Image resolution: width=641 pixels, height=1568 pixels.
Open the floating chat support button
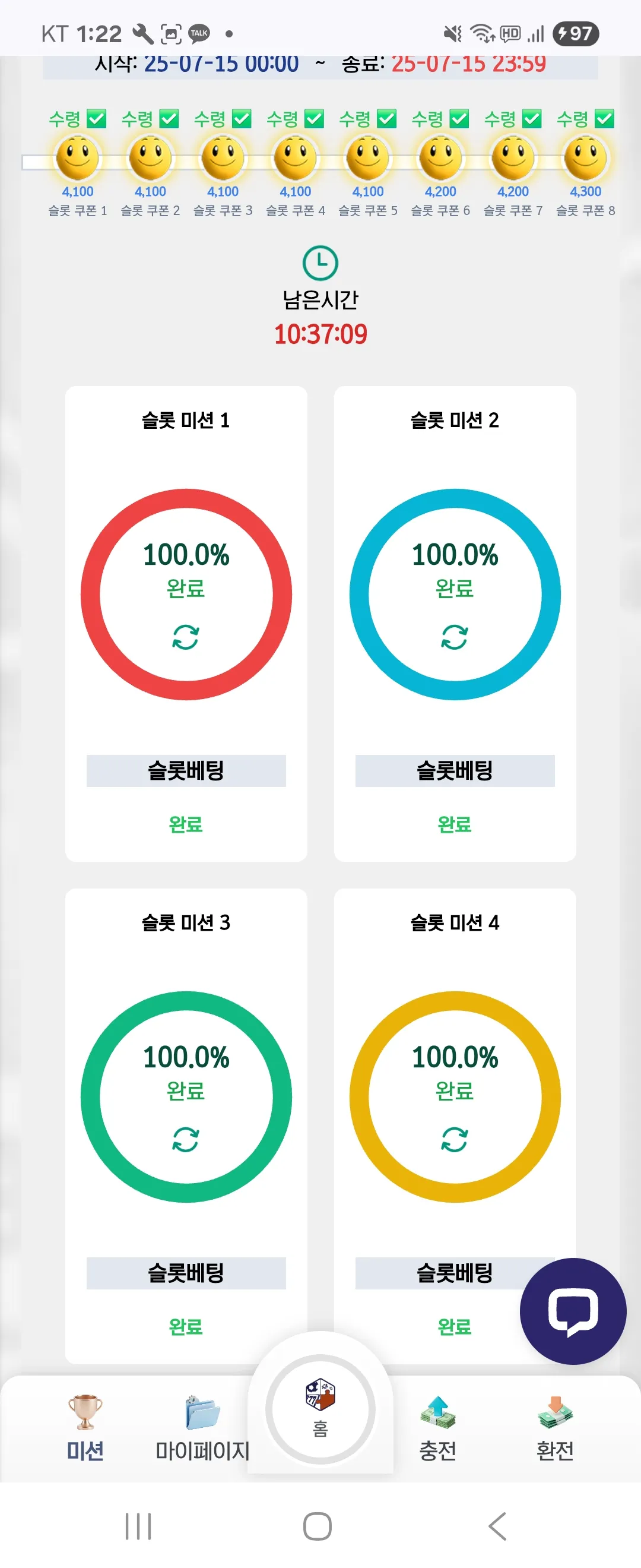(573, 1311)
